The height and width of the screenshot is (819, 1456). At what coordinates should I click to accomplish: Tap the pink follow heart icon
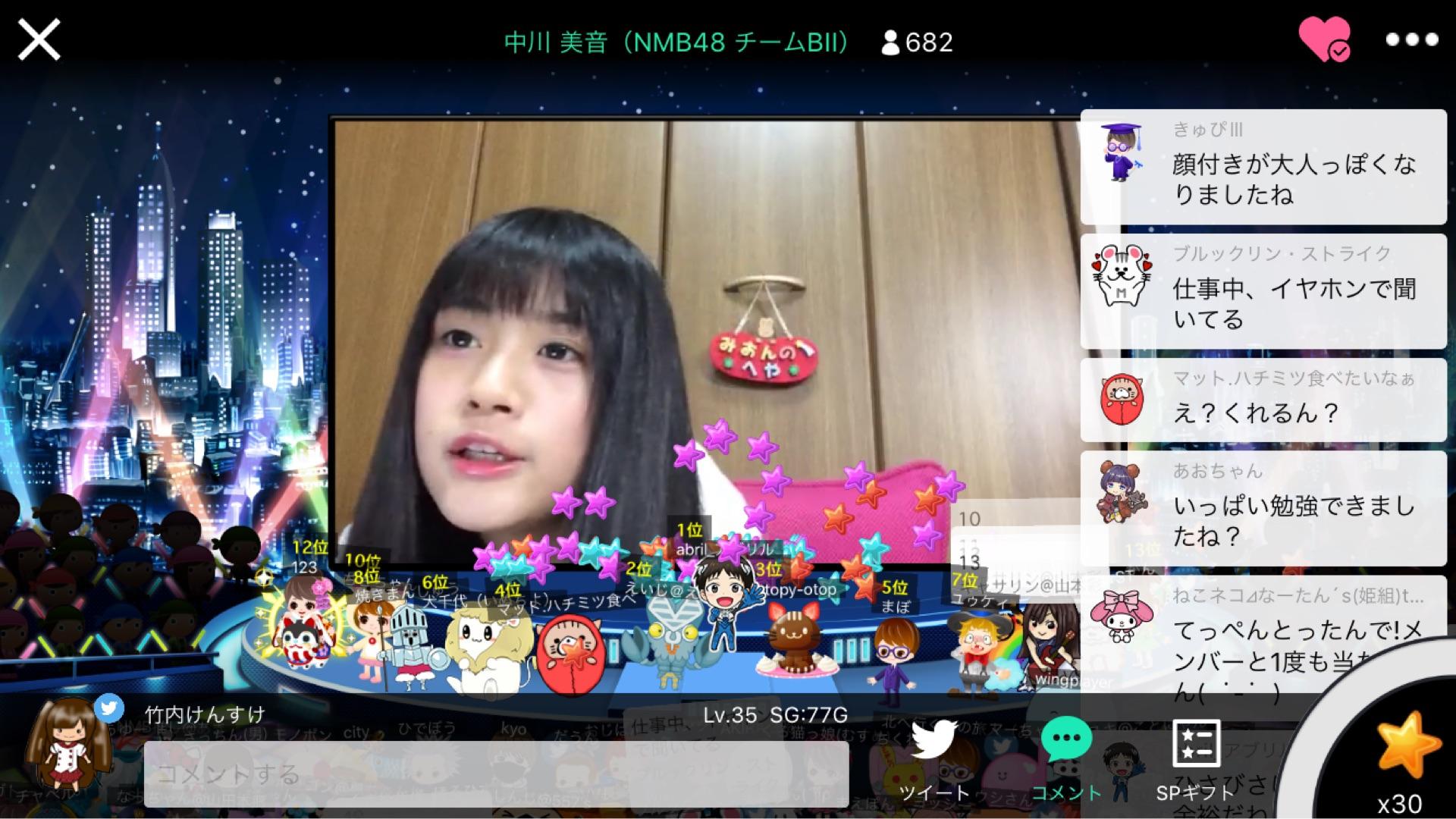click(1324, 39)
